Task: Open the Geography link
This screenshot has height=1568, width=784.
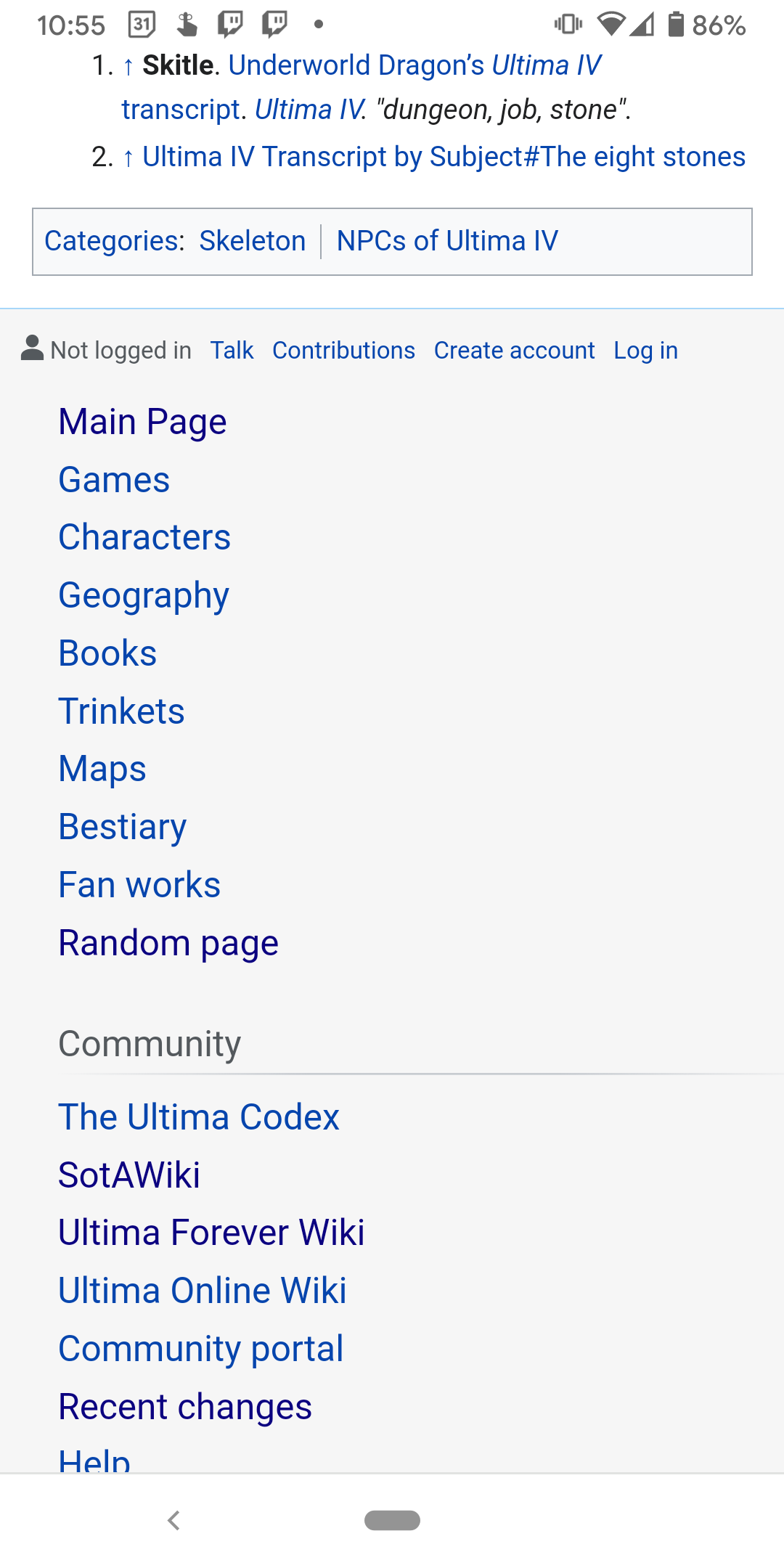Action: (x=144, y=596)
